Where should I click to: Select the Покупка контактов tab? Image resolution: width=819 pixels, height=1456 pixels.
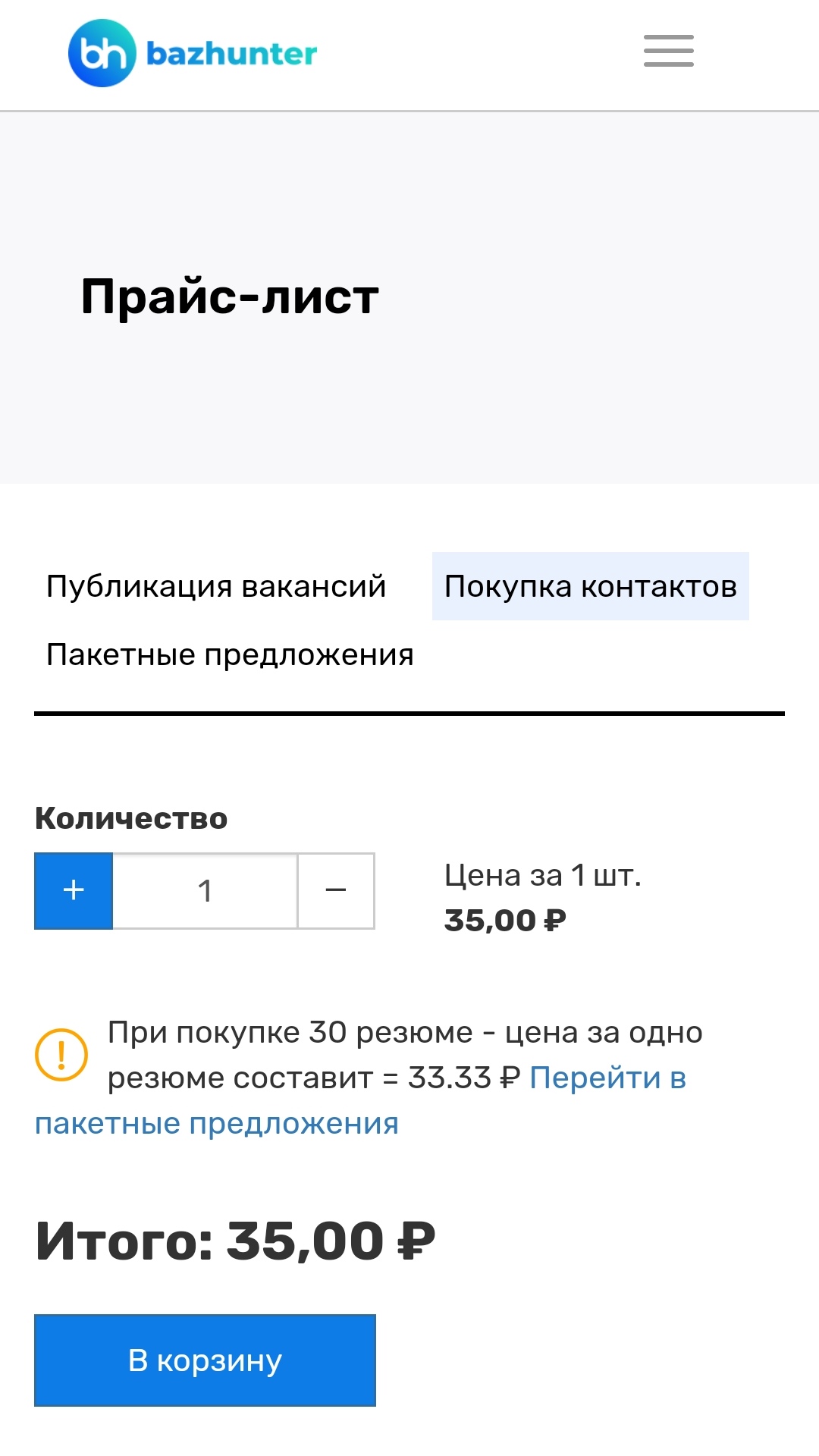pyautogui.click(x=590, y=586)
